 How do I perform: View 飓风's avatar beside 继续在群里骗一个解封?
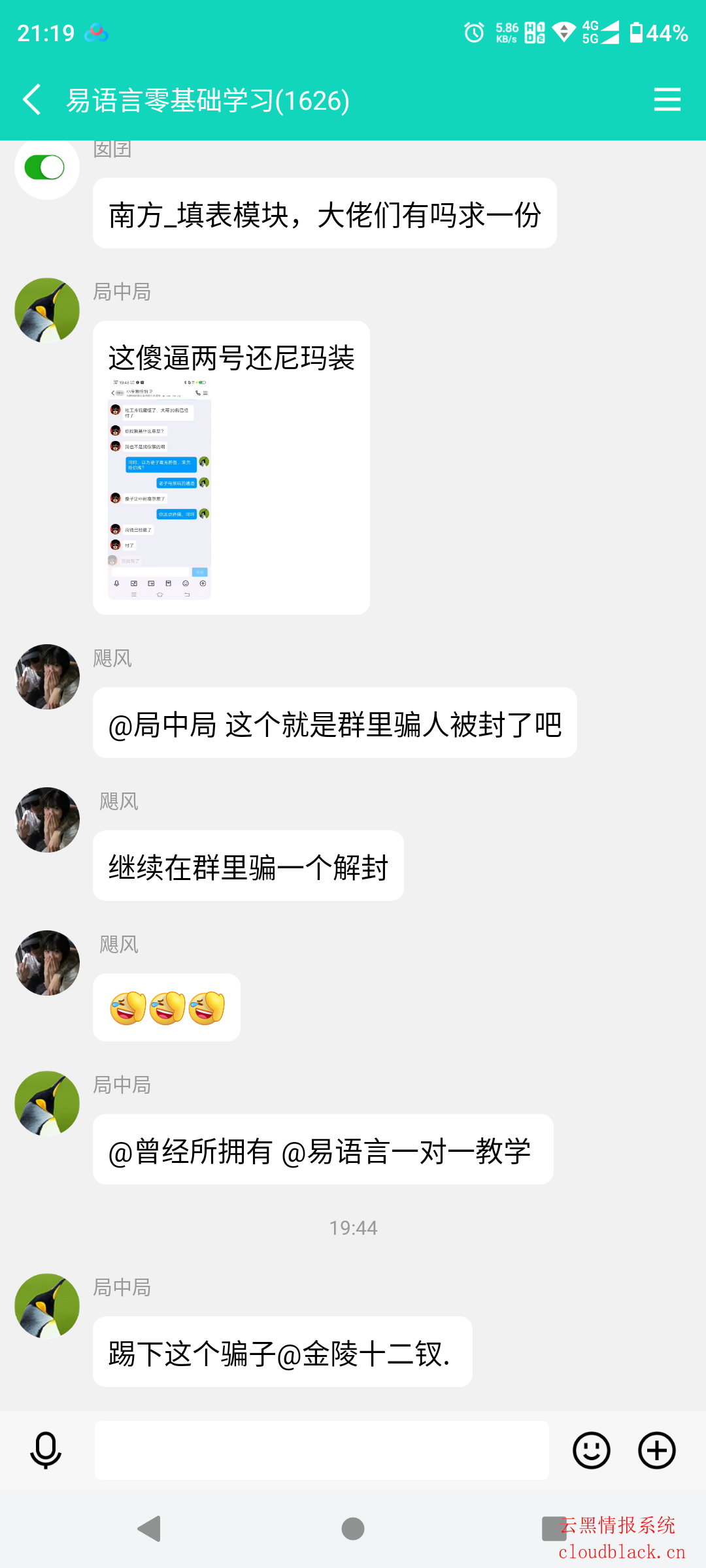47,820
